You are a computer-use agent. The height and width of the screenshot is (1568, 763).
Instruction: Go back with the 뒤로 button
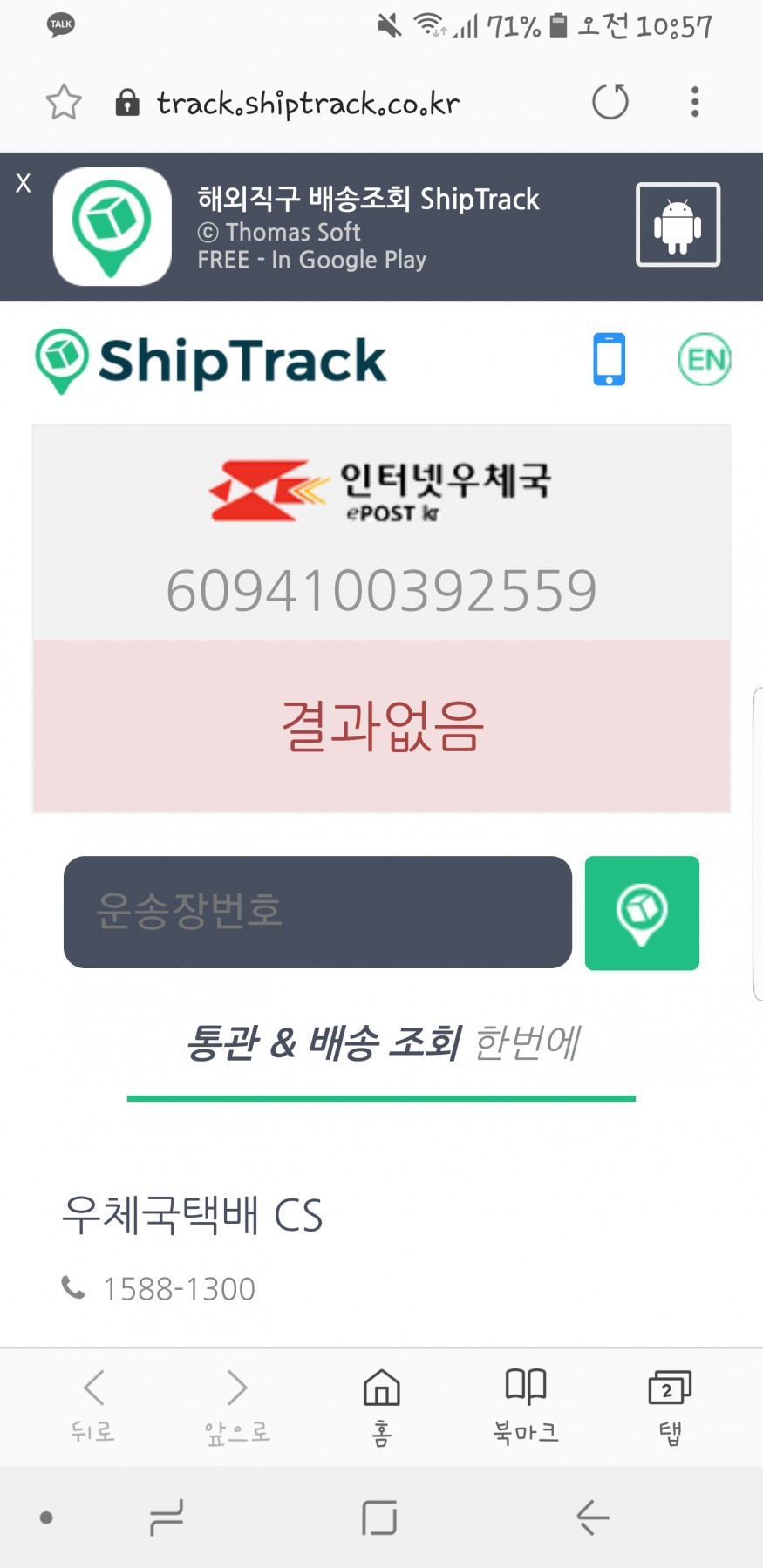pos(93,1403)
